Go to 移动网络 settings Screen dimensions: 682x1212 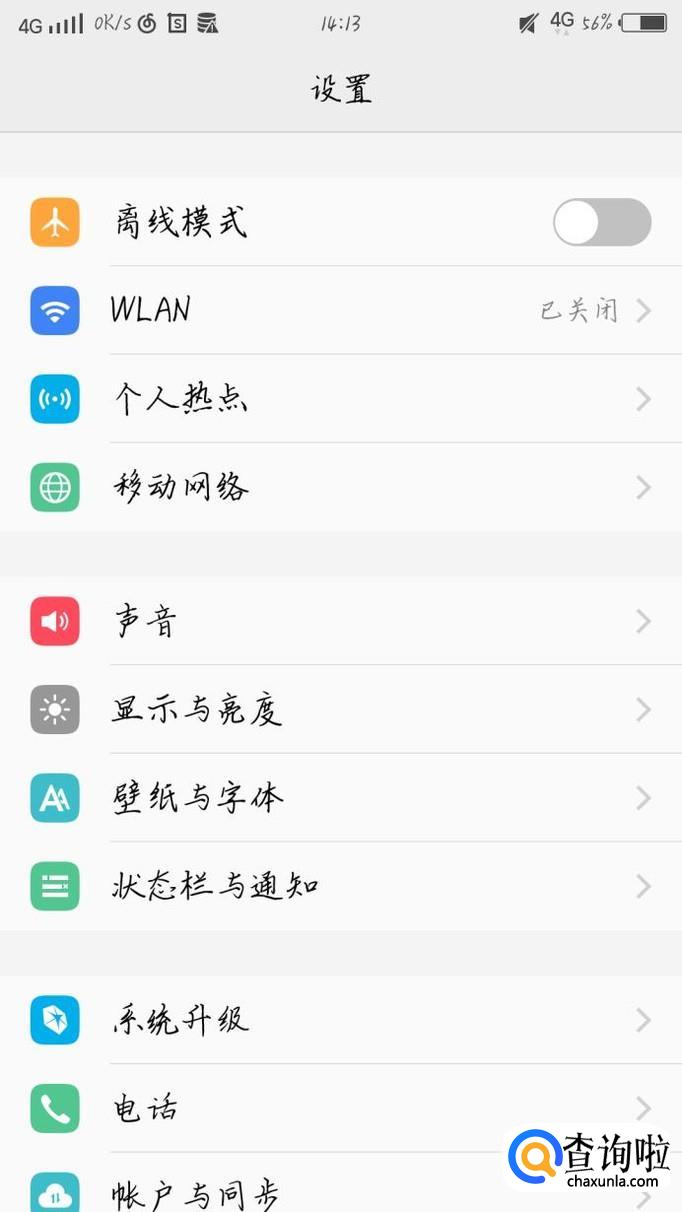tap(340, 487)
